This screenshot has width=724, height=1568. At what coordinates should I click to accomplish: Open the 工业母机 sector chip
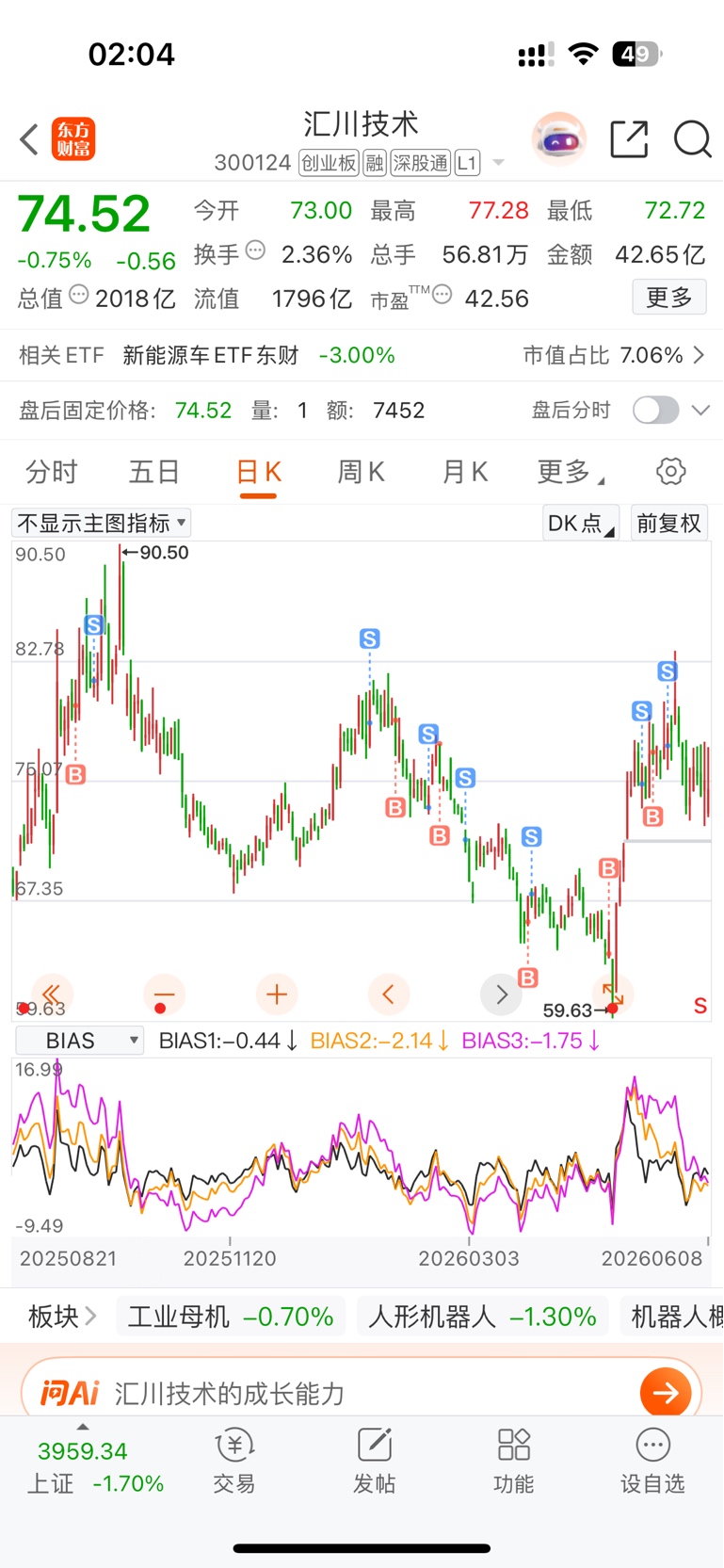(231, 1316)
